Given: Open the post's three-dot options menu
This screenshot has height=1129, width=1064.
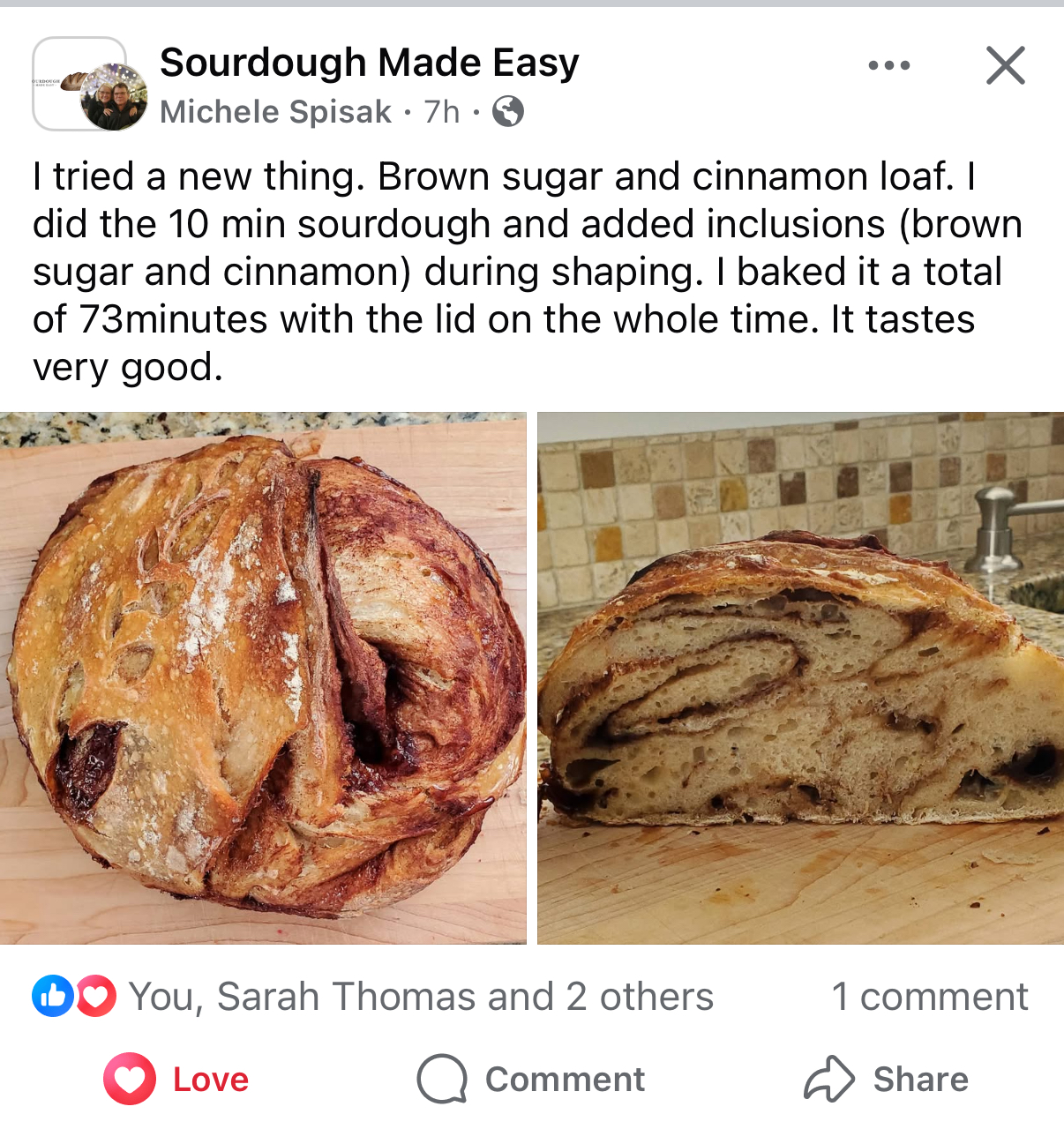Looking at the screenshot, I should [888, 65].
